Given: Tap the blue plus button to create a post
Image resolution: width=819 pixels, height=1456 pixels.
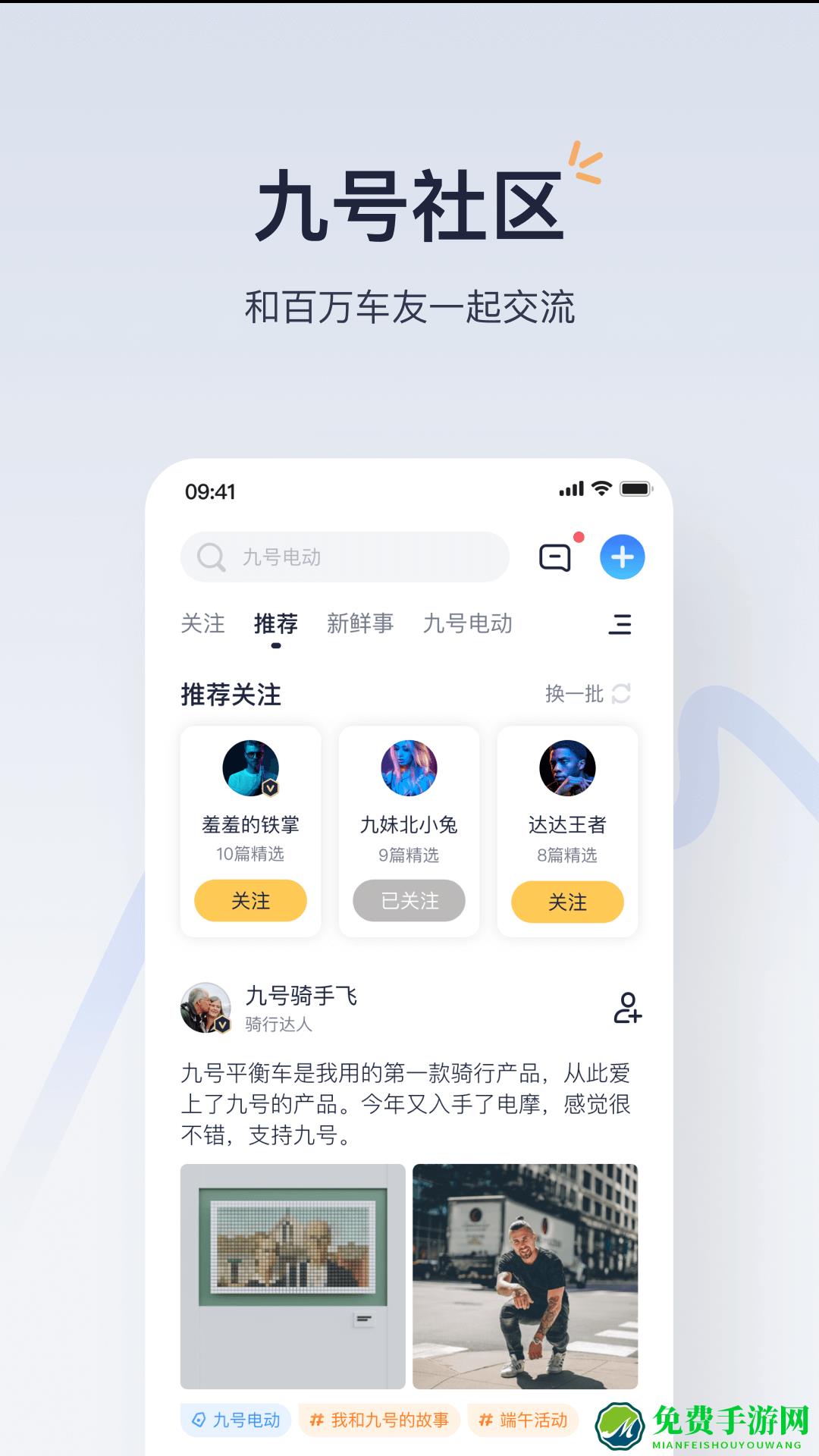Looking at the screenshot, I should pyautogui.click(x=623, y=557).
